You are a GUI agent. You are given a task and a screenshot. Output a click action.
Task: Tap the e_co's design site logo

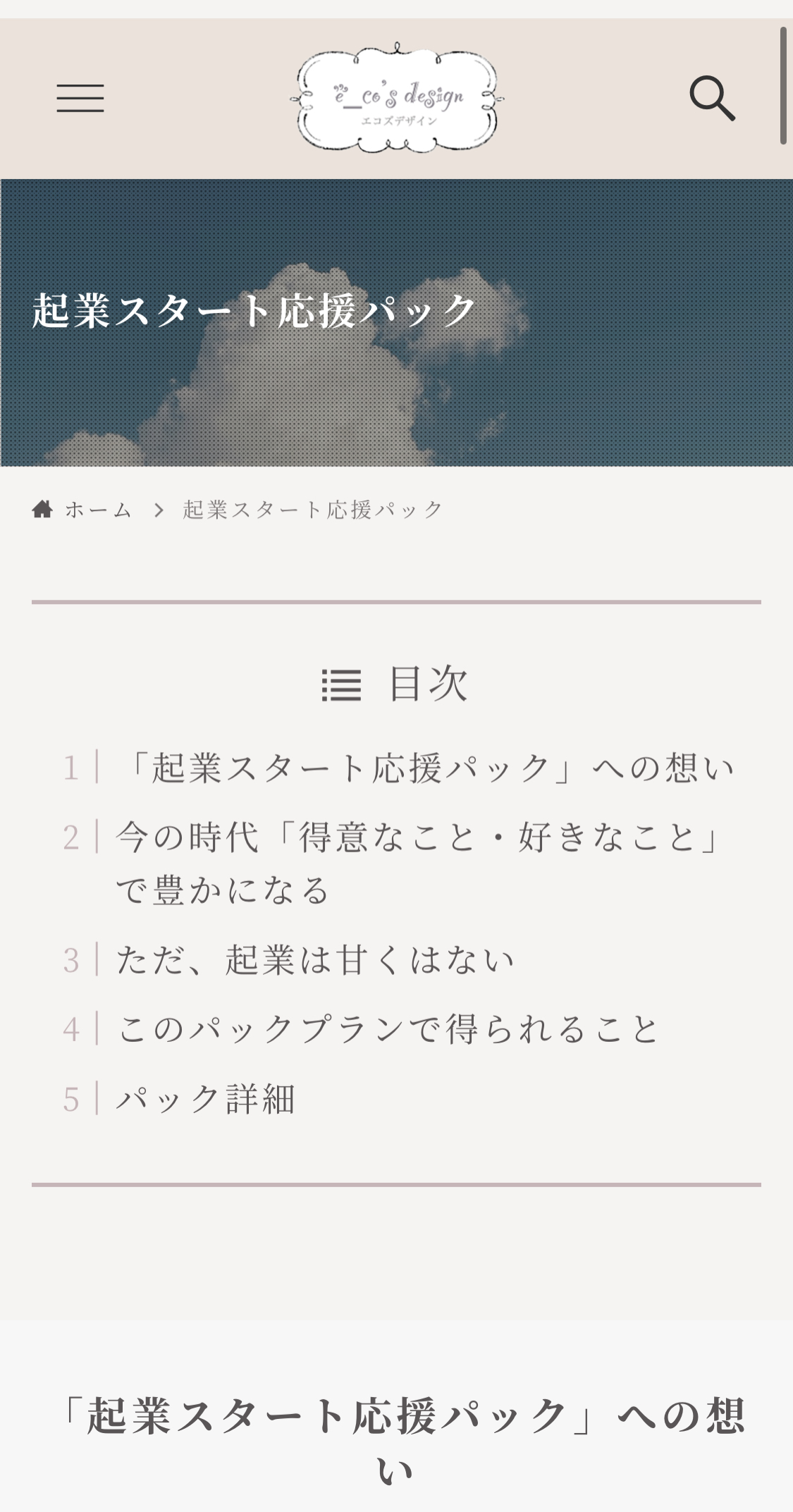point(396,99)
